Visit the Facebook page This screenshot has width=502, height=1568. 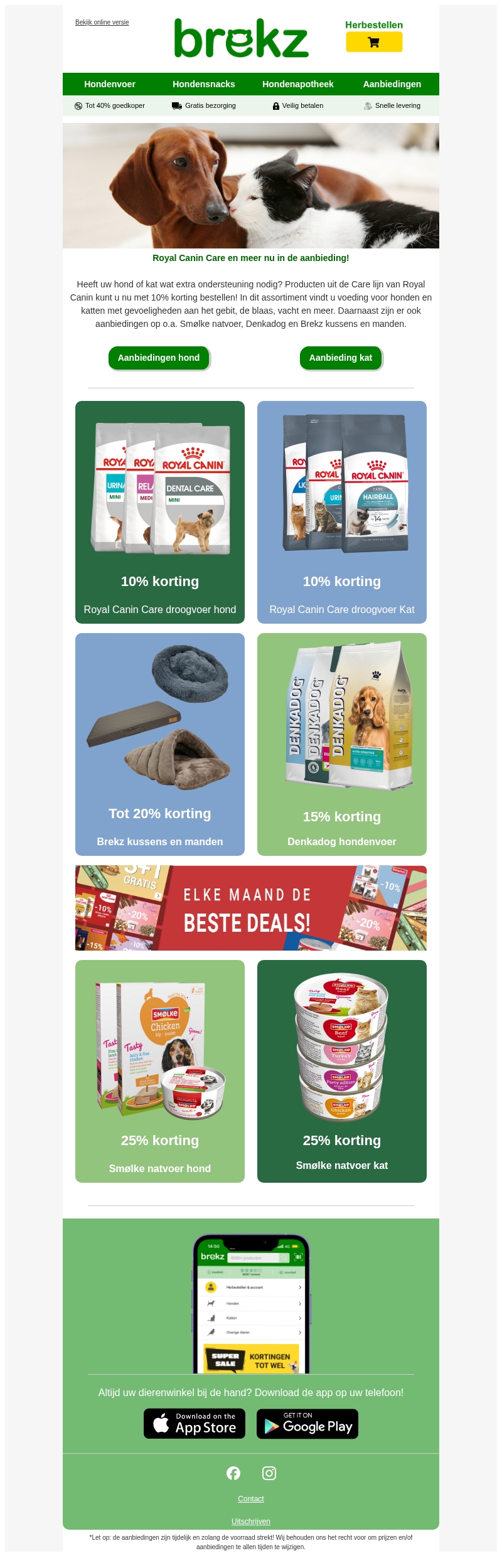pos(233,1473)
